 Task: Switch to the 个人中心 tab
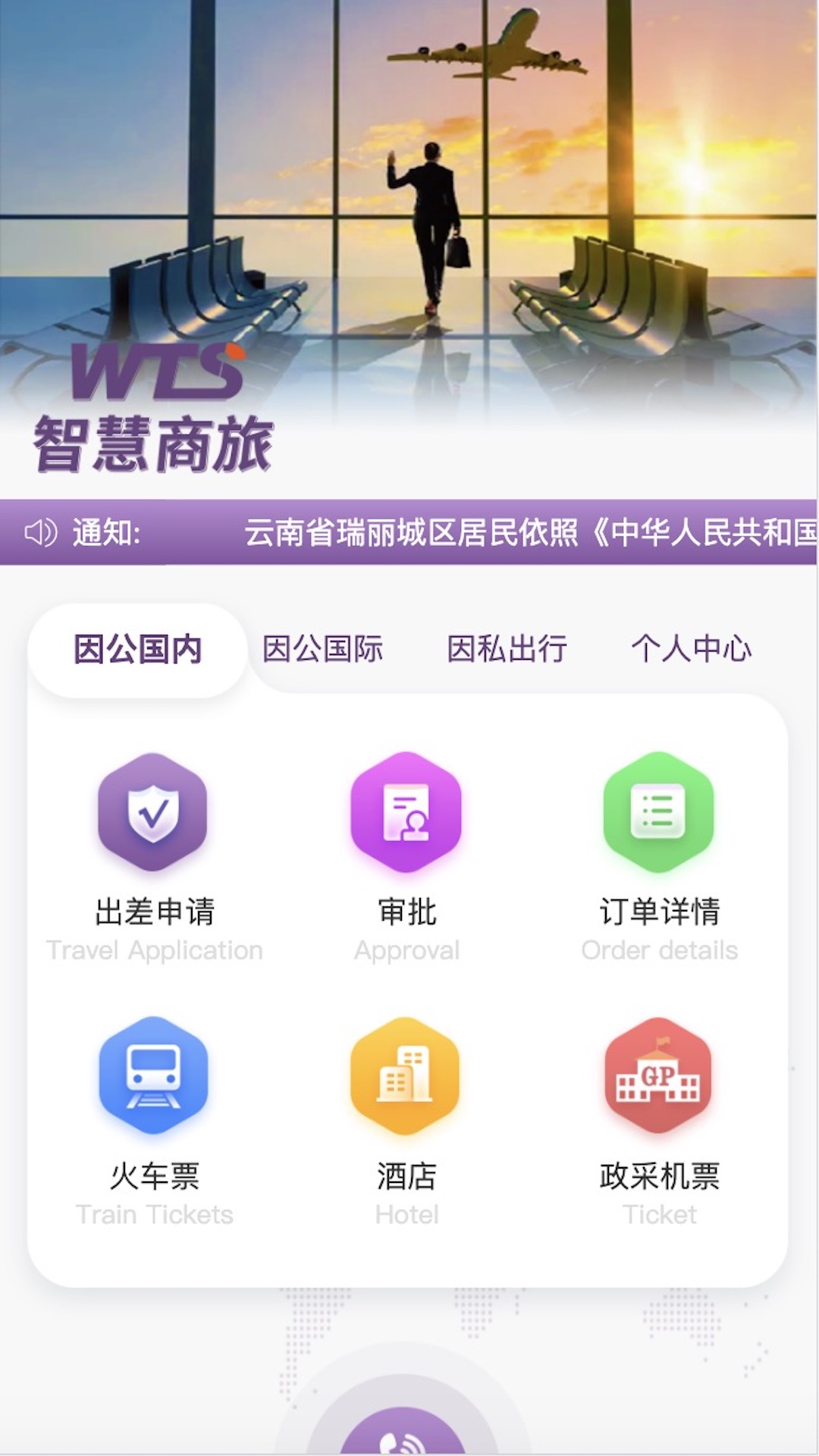[x=692, y=649]
